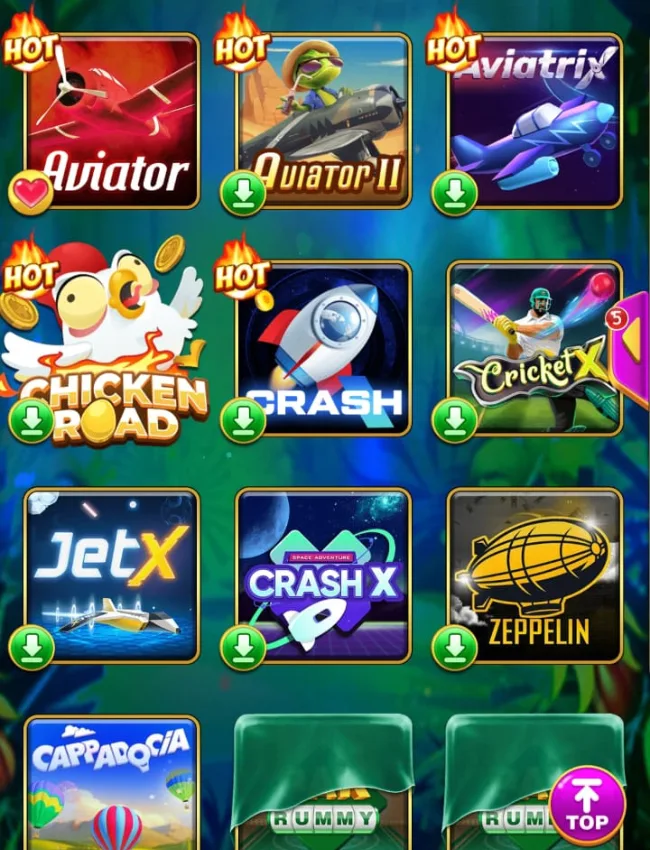
Task: Download the Aviatrix game via green arrow
Action: click(x=455, y=193)
